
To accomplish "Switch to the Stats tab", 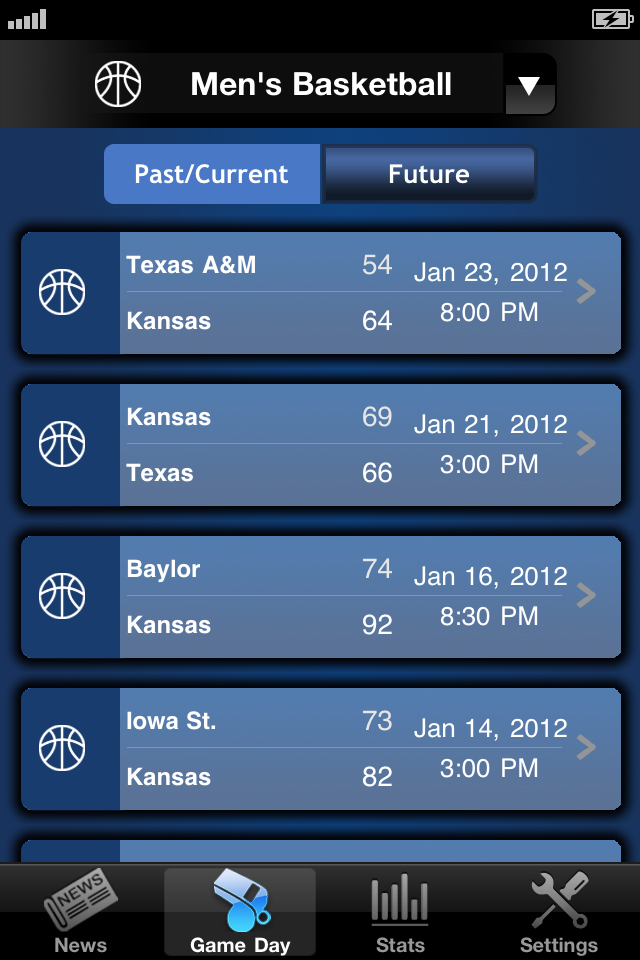I will coord(400,913).
